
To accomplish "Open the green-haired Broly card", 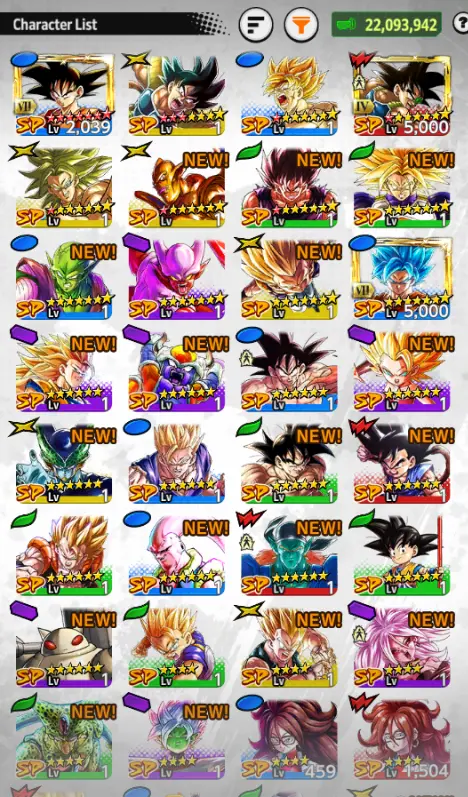I will [64, 186].
